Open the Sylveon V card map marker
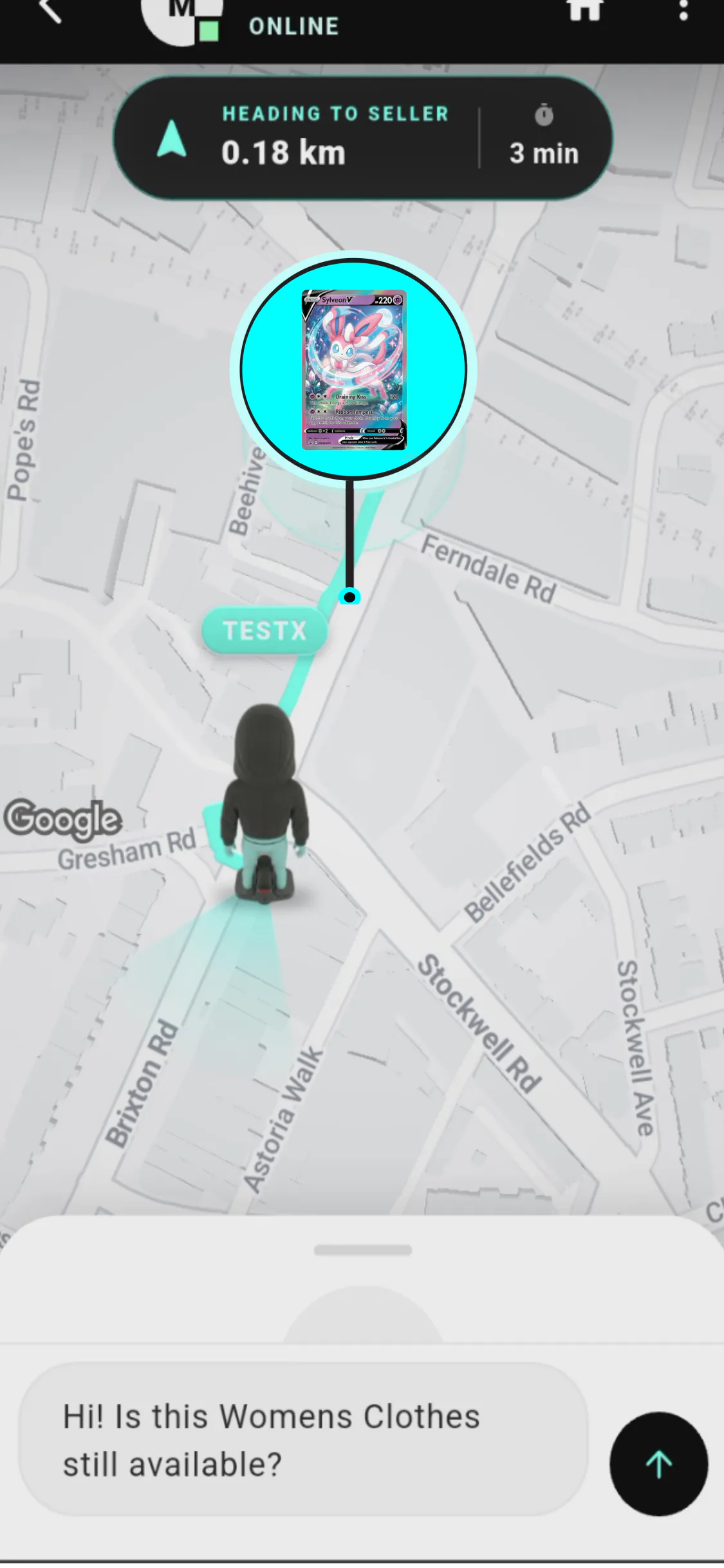The height and width of the screenshot is (1568, 724). (x=353, y=369)
